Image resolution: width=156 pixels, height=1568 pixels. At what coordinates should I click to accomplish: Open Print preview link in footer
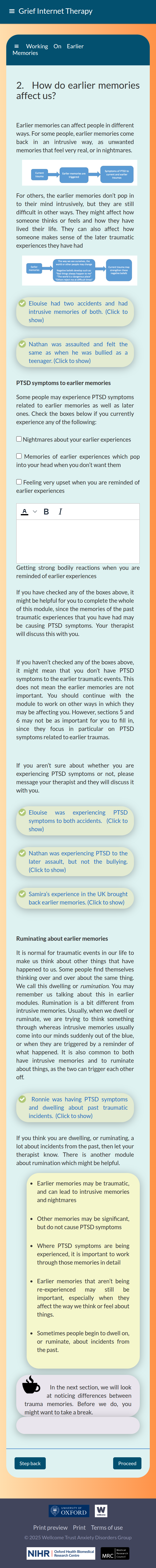click(50, 1527)
